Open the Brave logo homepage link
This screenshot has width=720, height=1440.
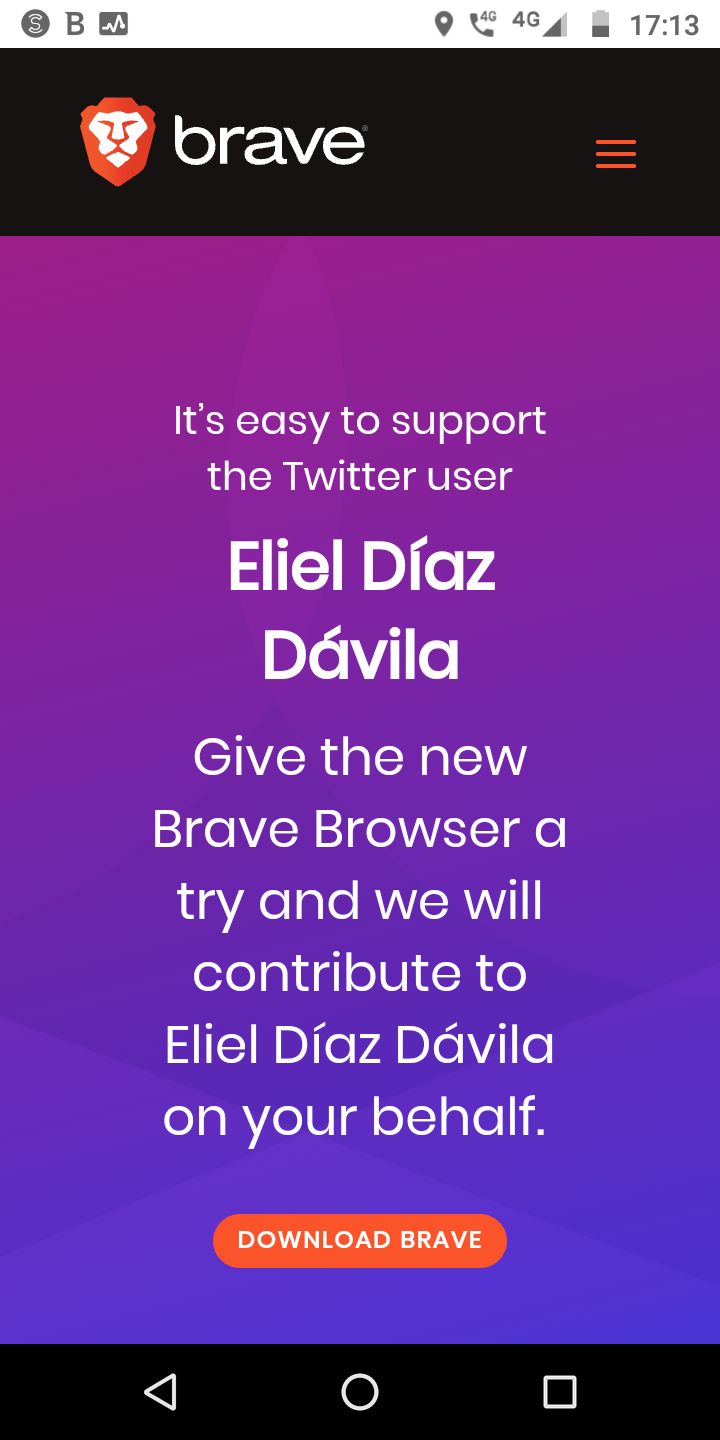click(x=223, y=142)
